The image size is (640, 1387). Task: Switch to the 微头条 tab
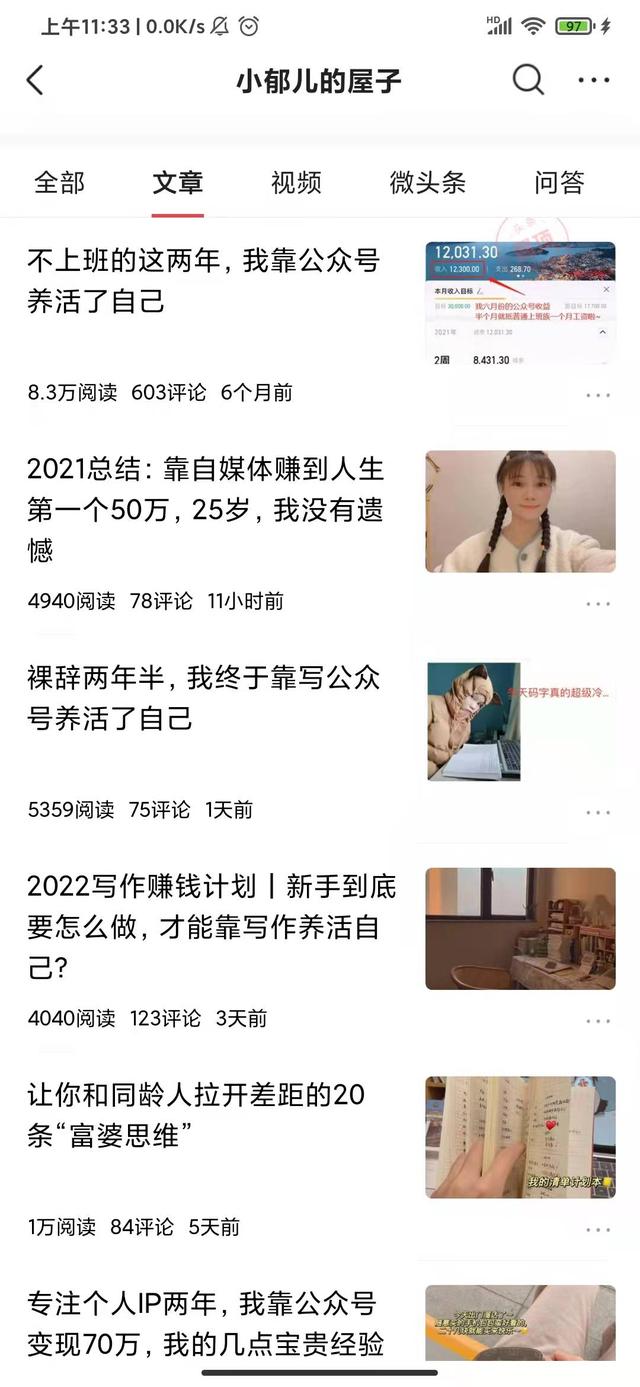pyautogui.click(x=427, y=182)
